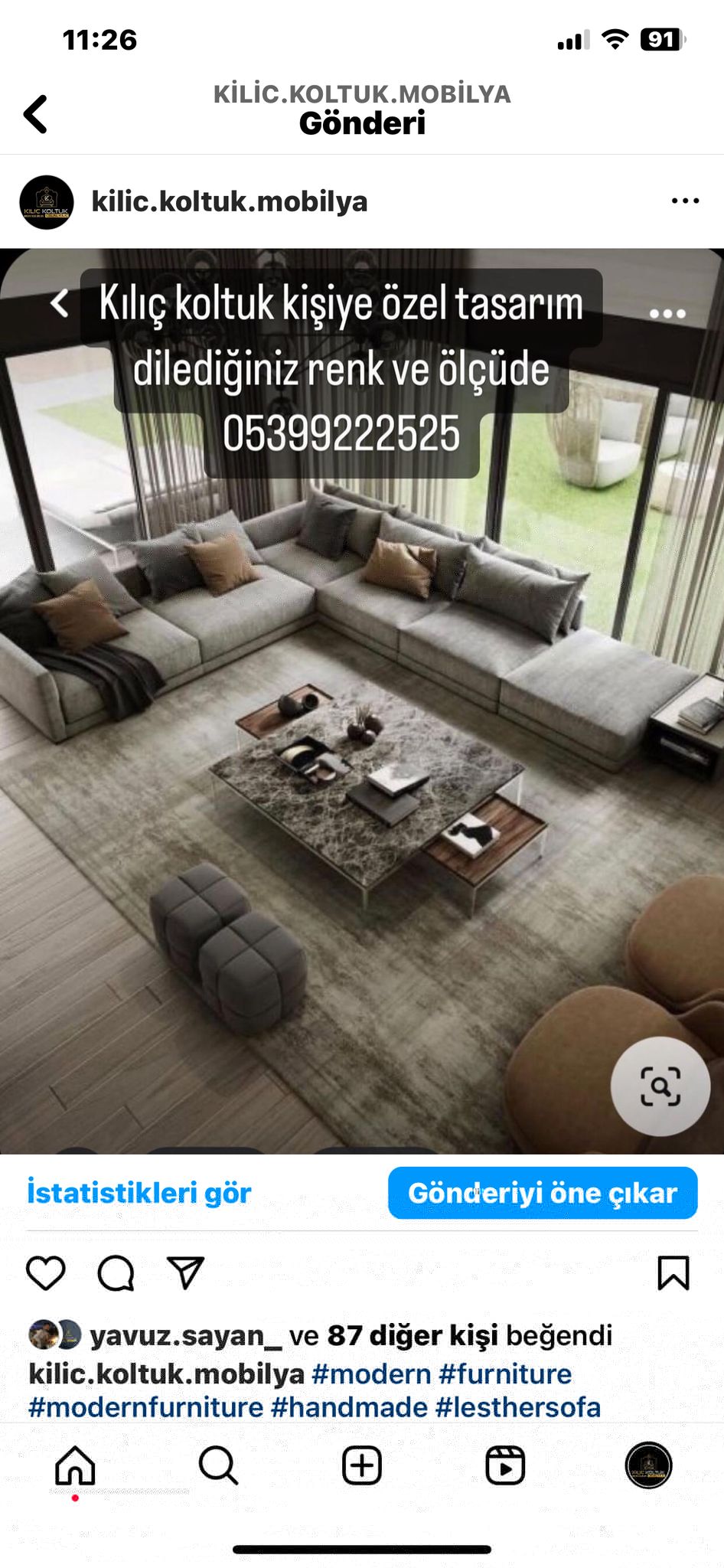Switch to the Home tab

tap(75, 1465)
